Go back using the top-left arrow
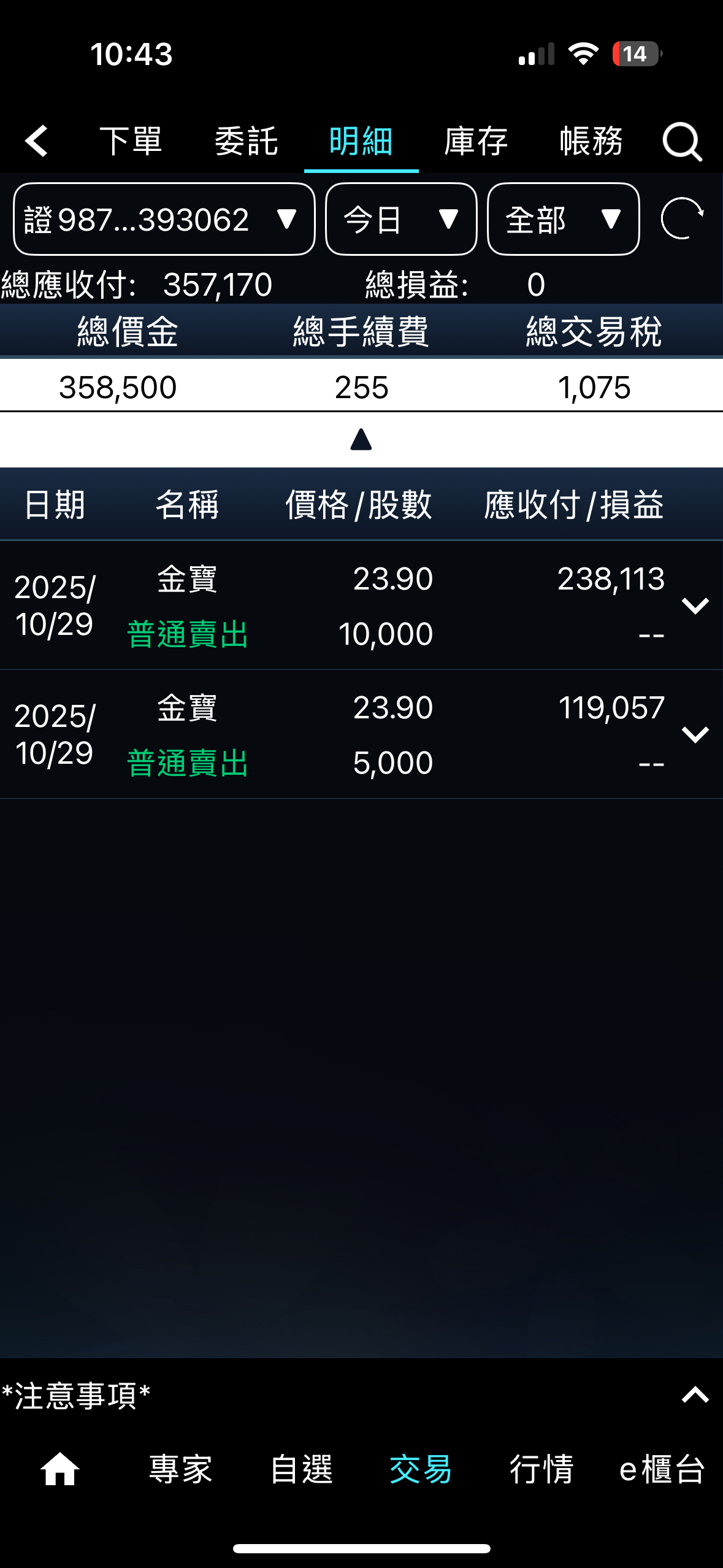 point(37,141)
